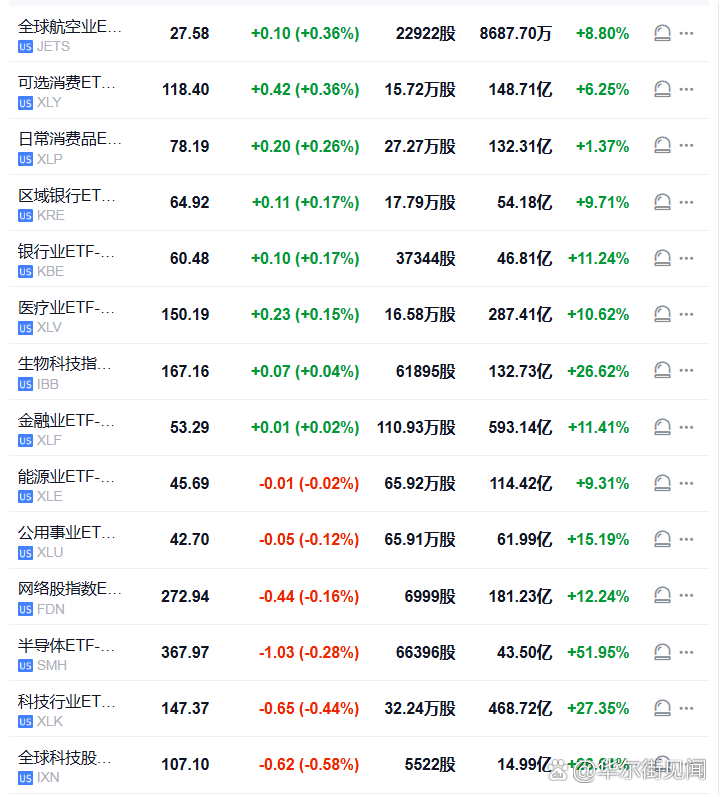
Task: Open the XLU utilities ETF row
Action: [70, 540]
